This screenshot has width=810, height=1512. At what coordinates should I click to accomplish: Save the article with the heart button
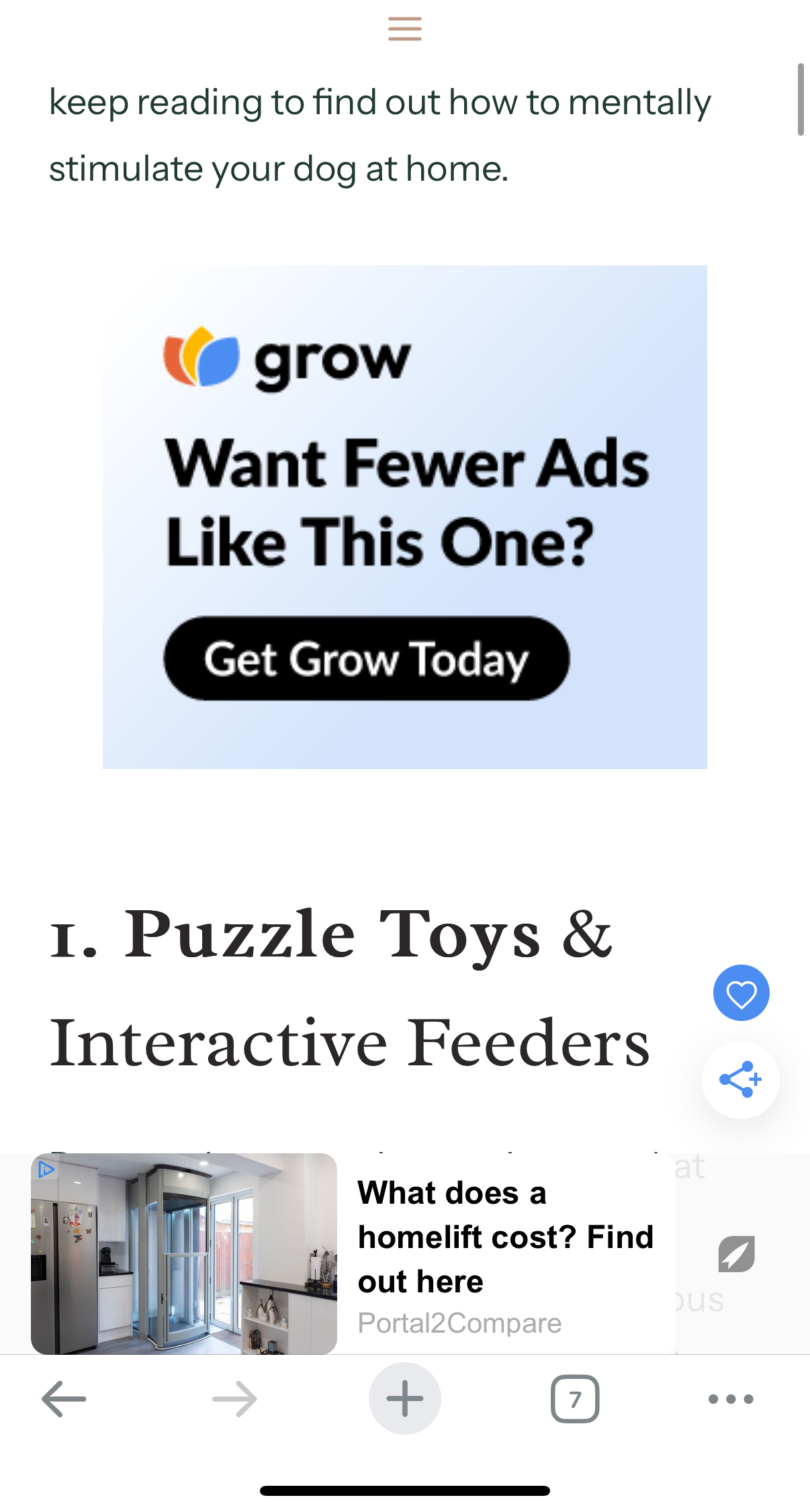(x=741, y=993)
